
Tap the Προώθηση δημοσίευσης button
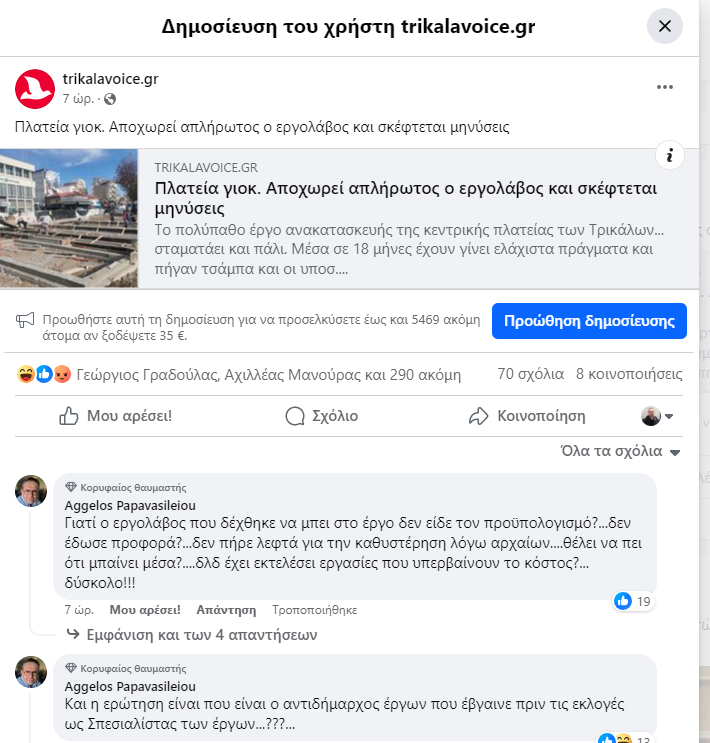[589, 322]
